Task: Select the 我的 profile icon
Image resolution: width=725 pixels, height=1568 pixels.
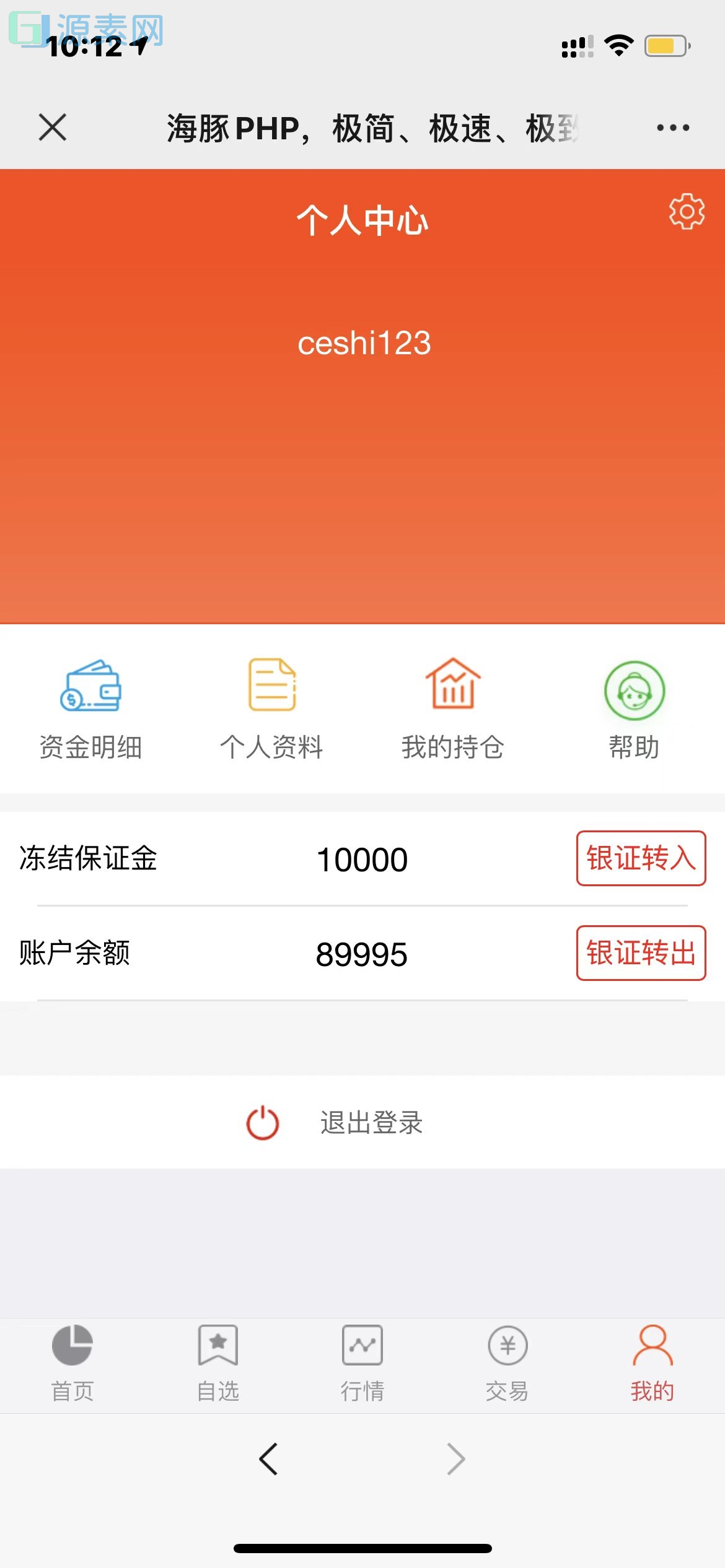Action: point(652,1346)
